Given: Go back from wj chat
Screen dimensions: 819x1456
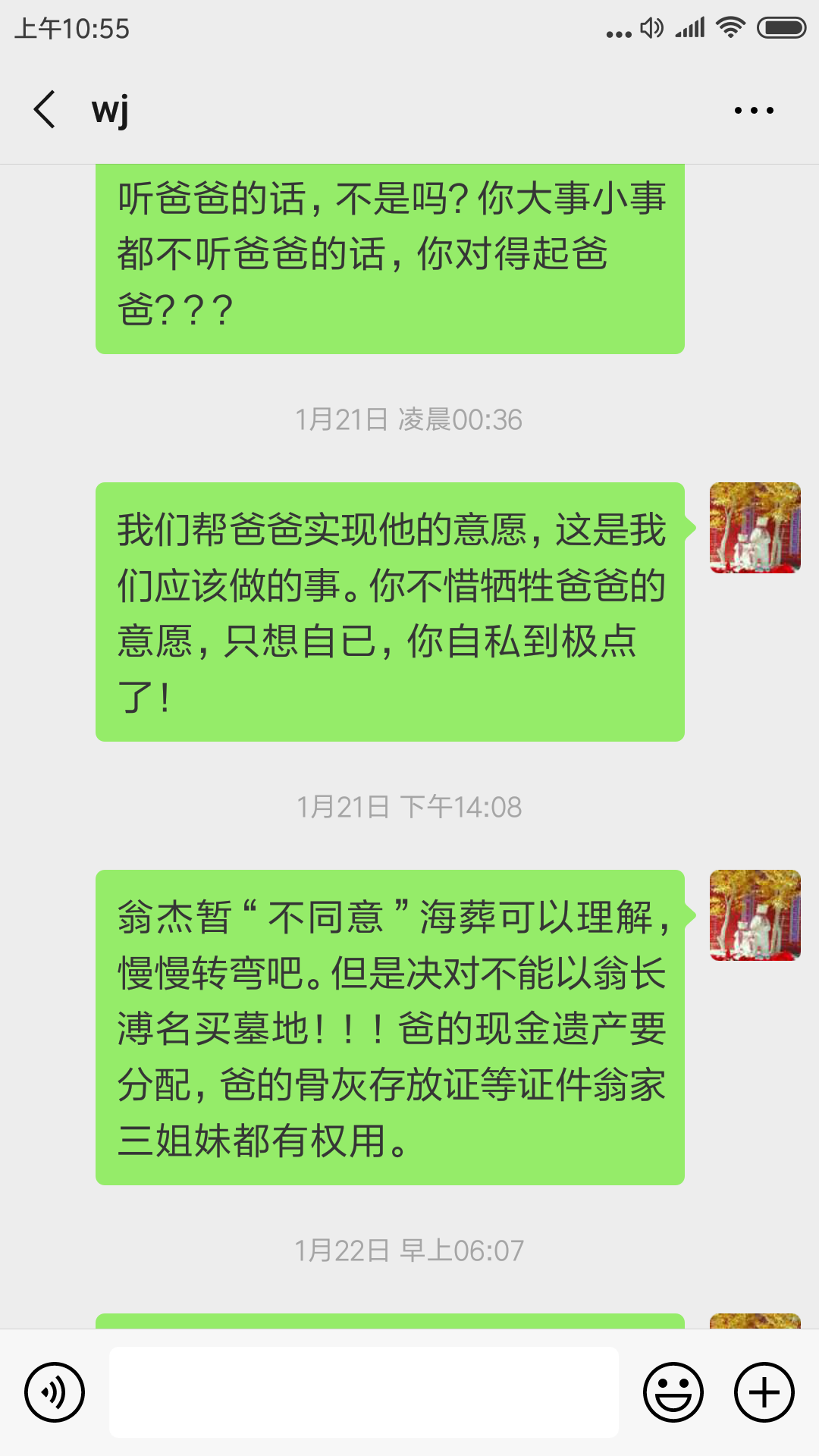Looking at the screenshot, I should (45, 110).
